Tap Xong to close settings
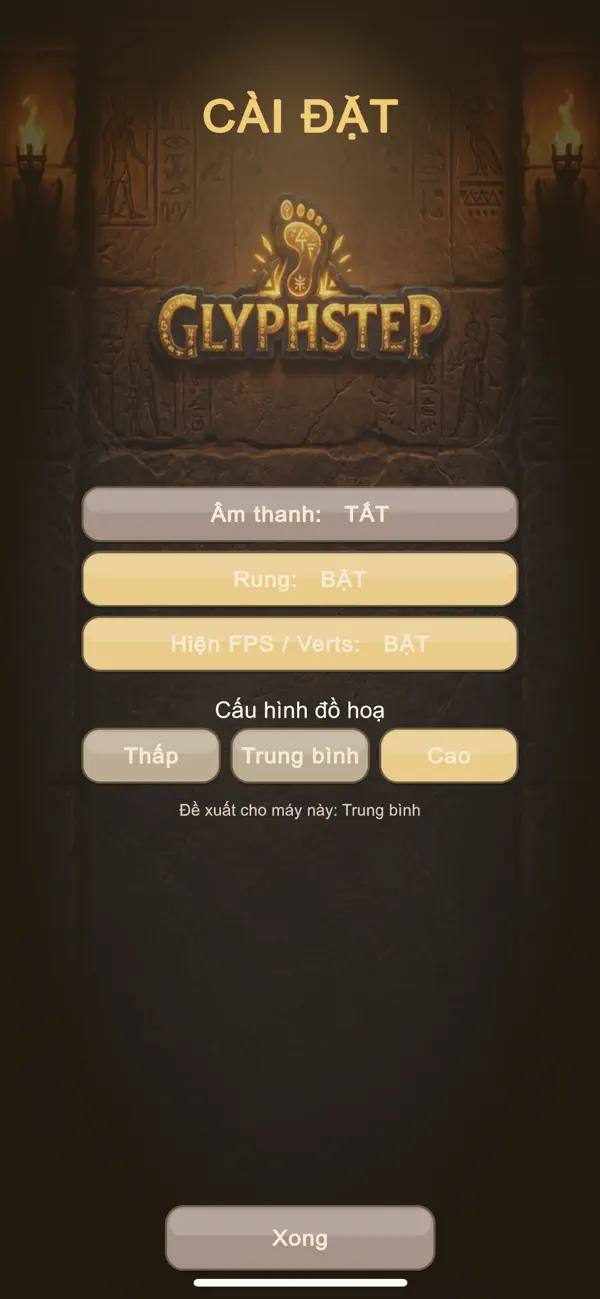The image size is (600, 1299). (x=300, y=1238)
